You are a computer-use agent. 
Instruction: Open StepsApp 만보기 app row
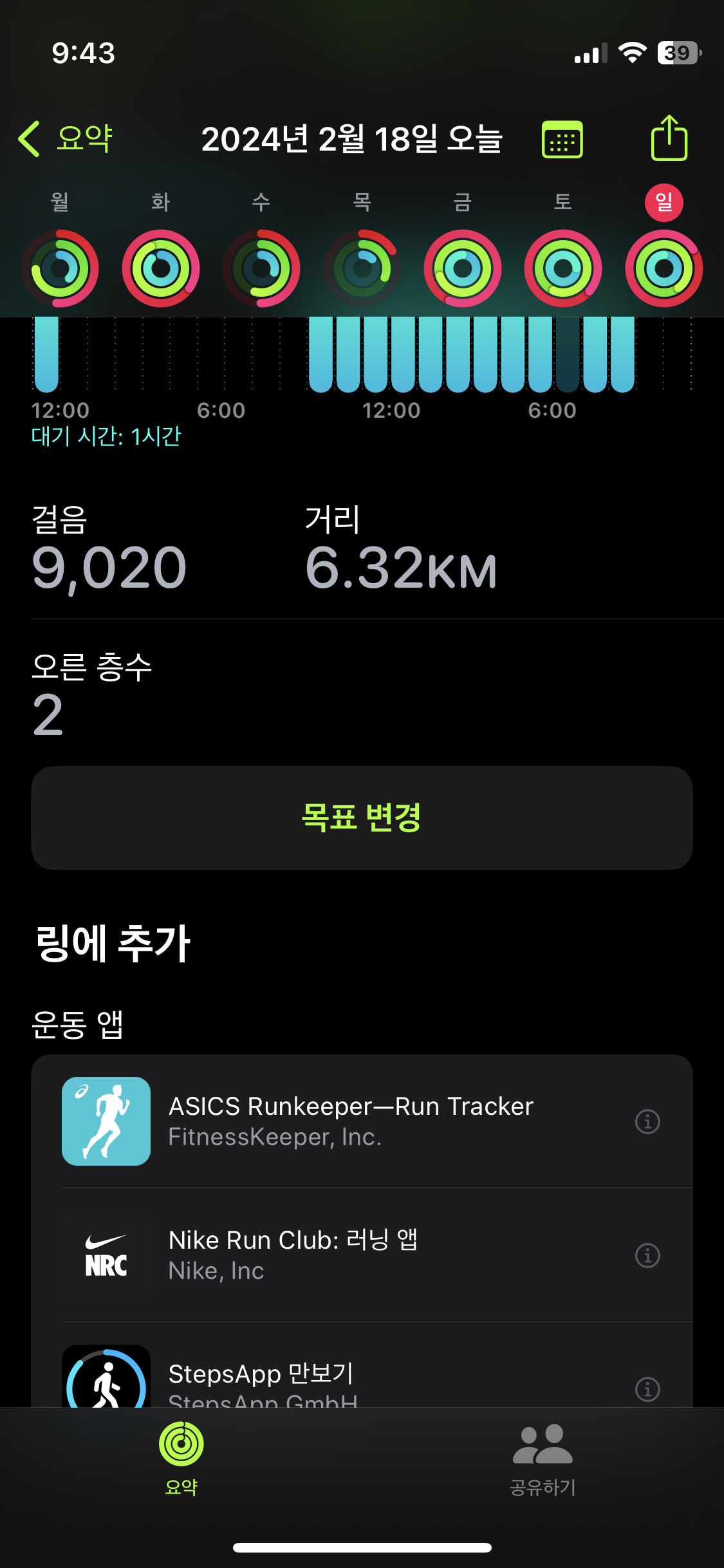(x=261, y=1377)
